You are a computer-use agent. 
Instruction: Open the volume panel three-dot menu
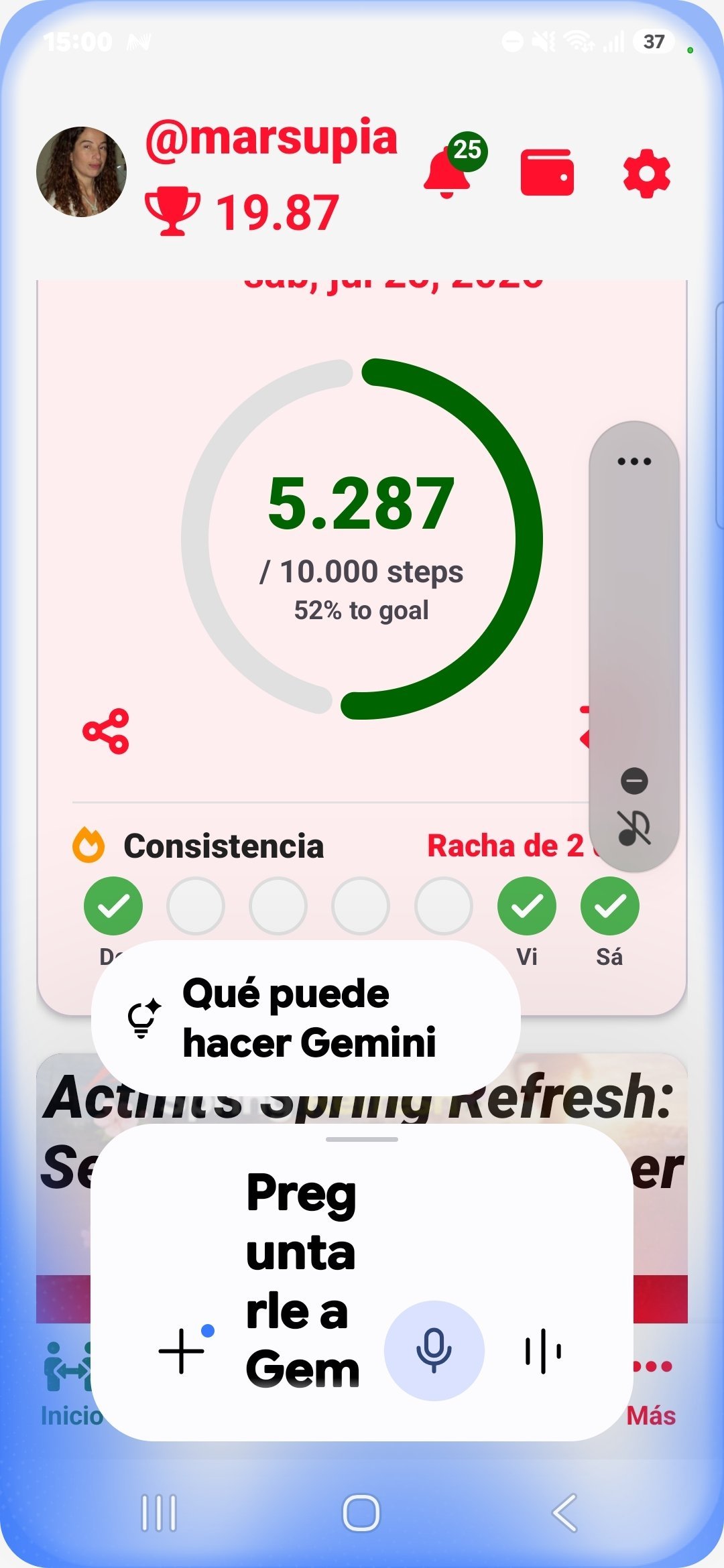coord(634,461)
